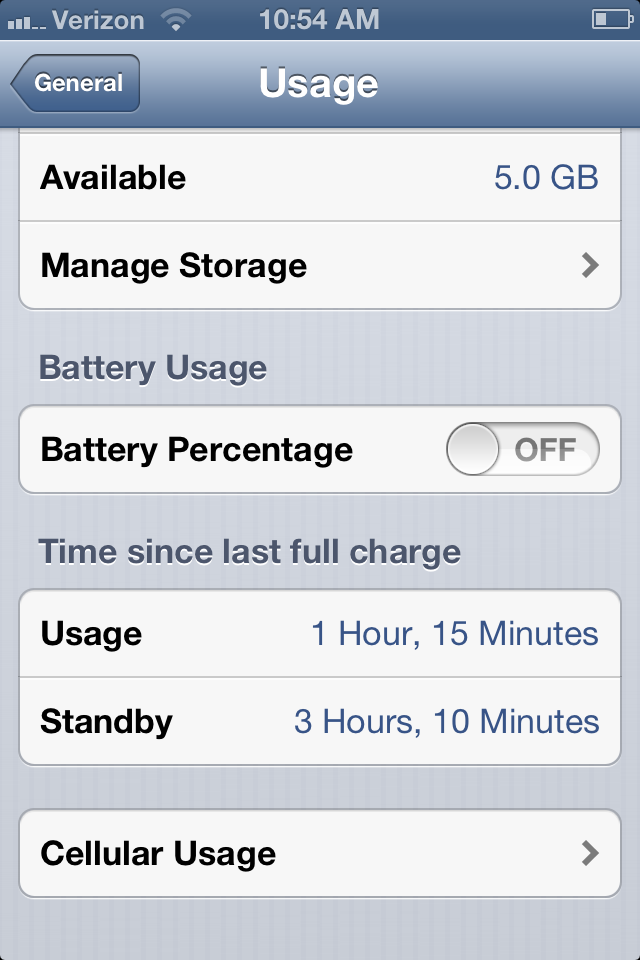The image size is (640, 960).
Task: Open Manage Storage
Action: [x=320, y=266]
